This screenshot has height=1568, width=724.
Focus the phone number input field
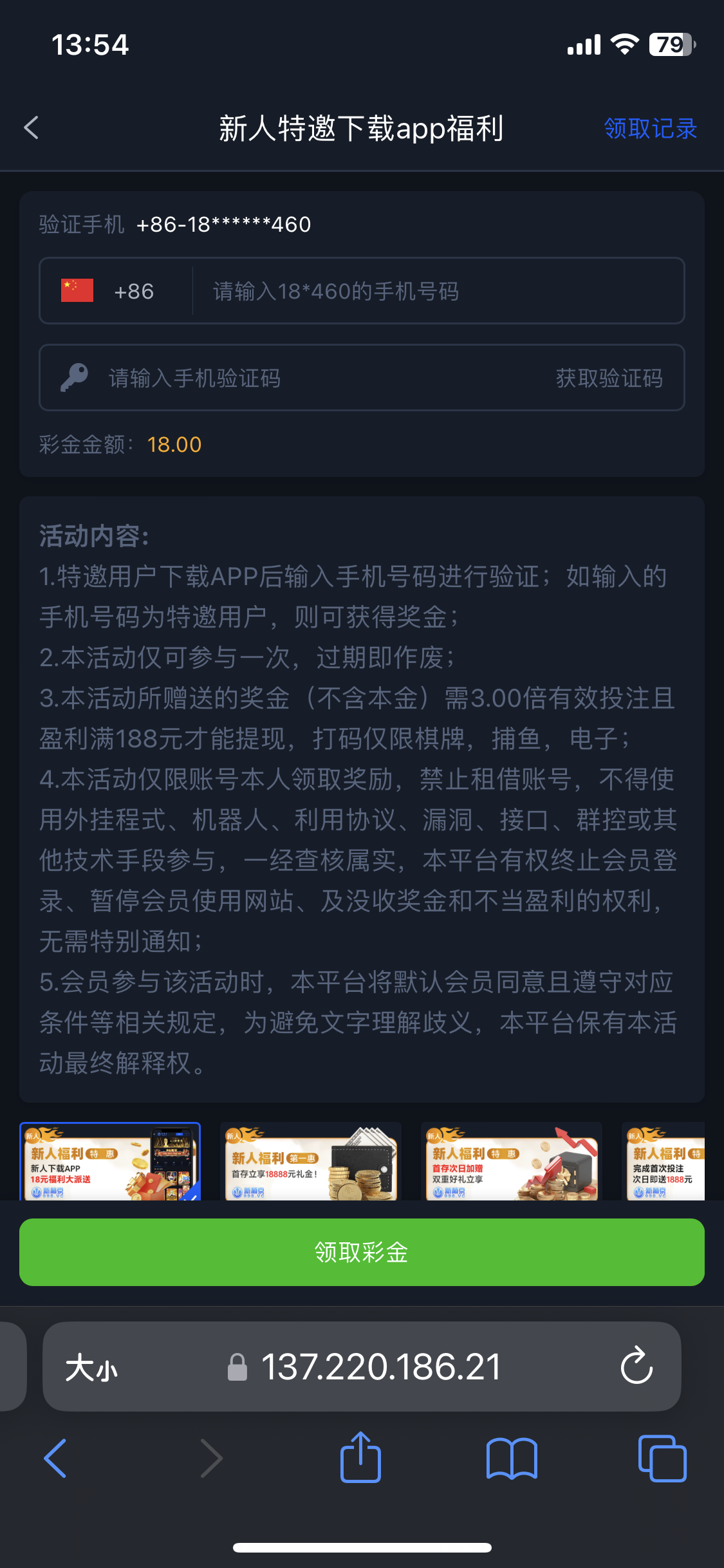pyautogui.click(x=438, y=291)
